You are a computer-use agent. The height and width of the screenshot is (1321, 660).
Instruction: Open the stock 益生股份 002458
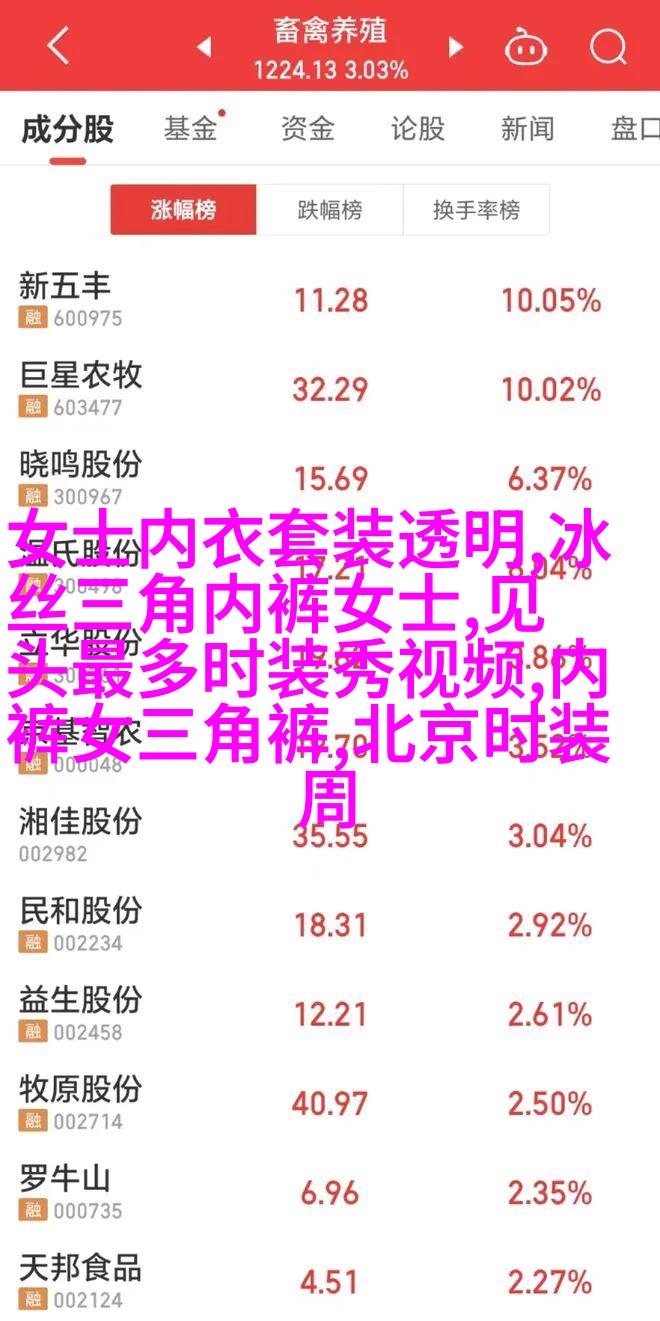(330, 1014)
